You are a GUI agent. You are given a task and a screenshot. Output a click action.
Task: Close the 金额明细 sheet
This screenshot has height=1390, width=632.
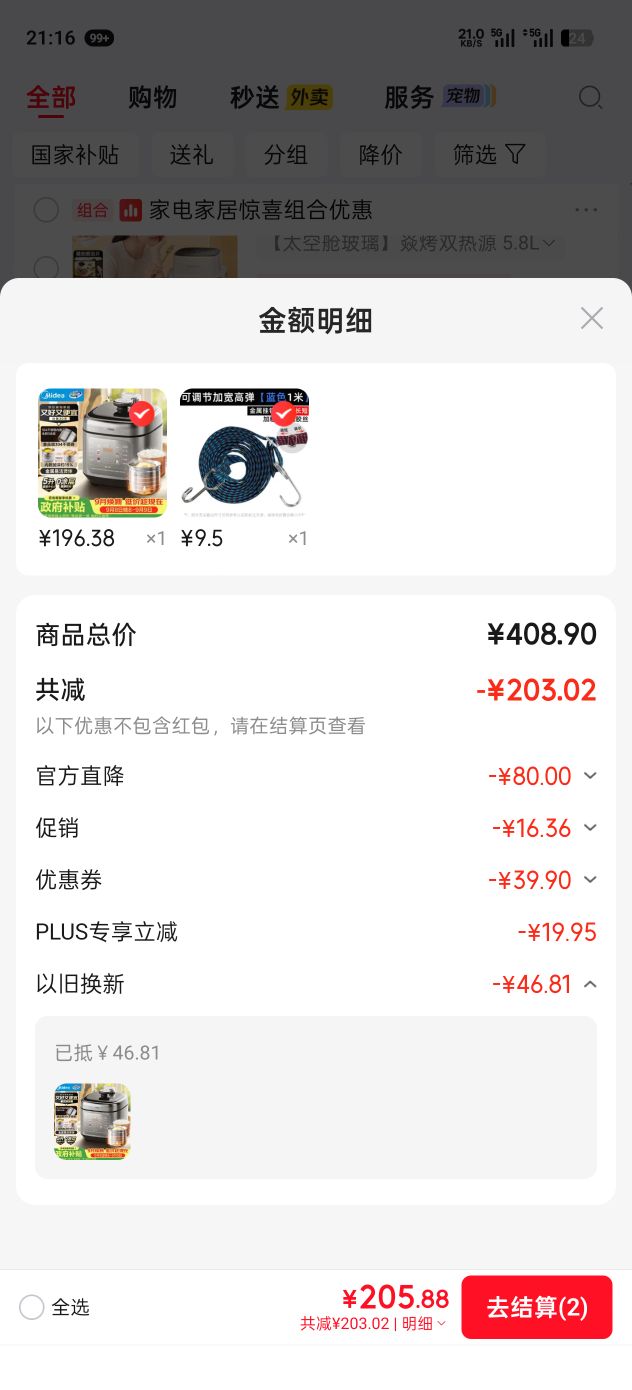(x=592, y=318)
